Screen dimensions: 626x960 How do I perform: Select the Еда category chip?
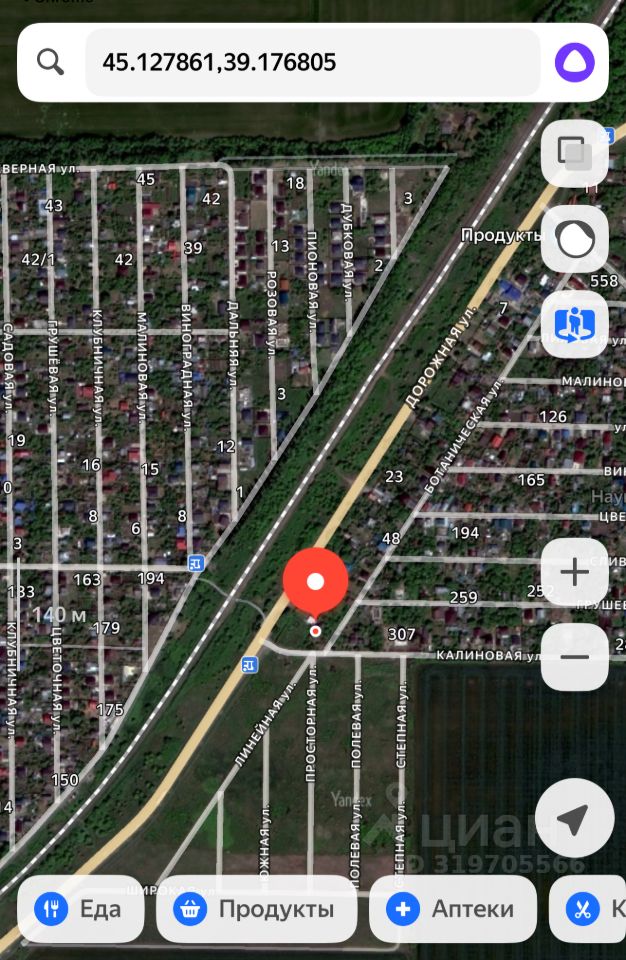pos(80,909)
